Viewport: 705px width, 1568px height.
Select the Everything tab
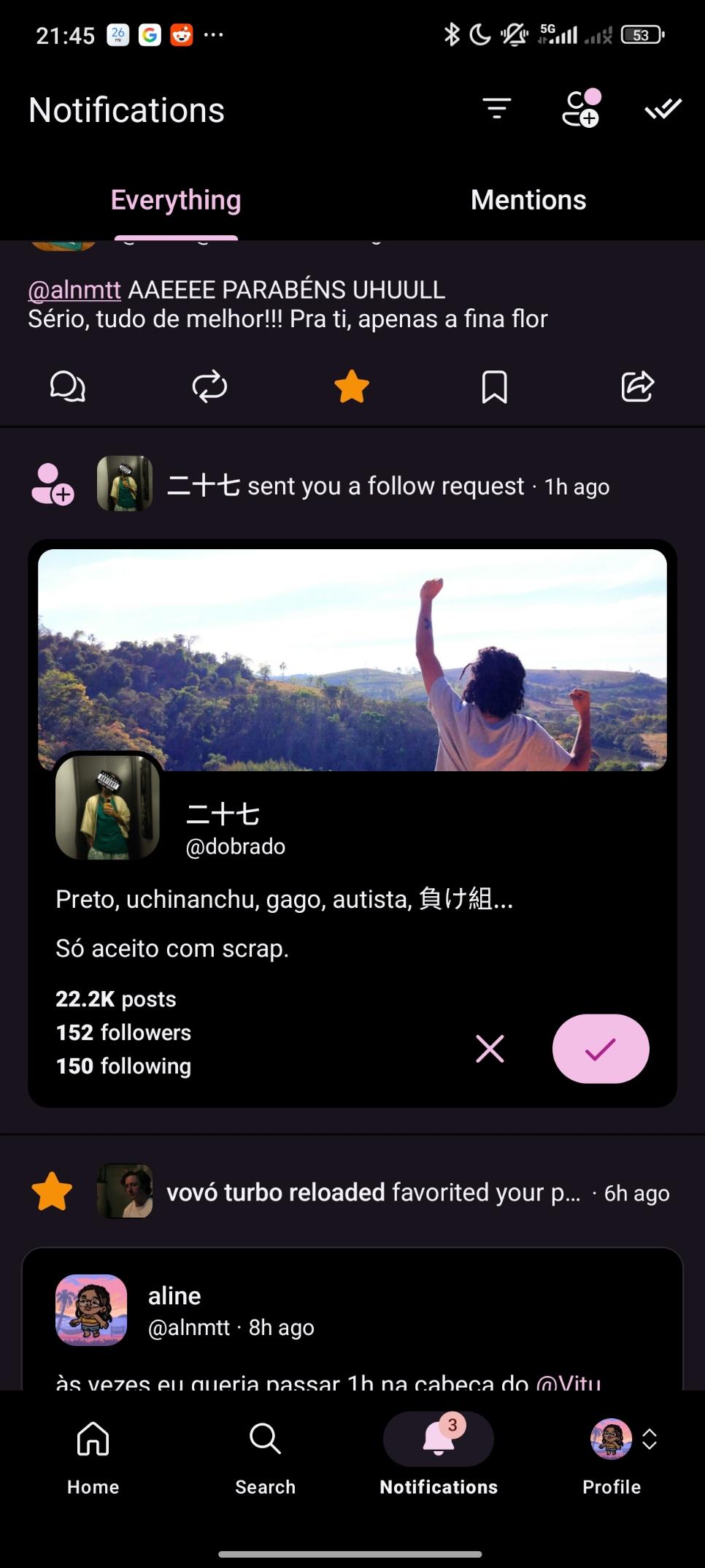[176, 200]
